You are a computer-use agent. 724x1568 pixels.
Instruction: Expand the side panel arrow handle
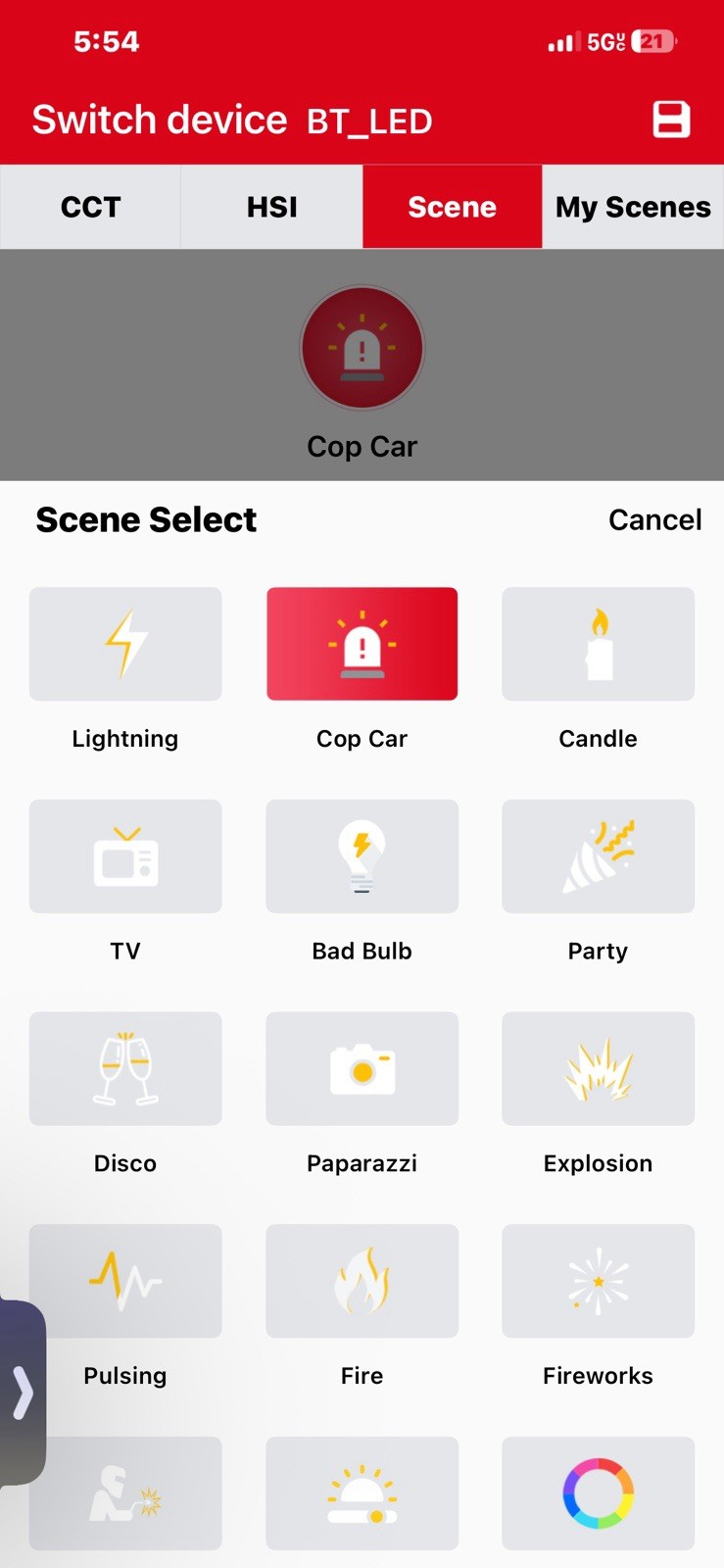[x=23, y=1393]
